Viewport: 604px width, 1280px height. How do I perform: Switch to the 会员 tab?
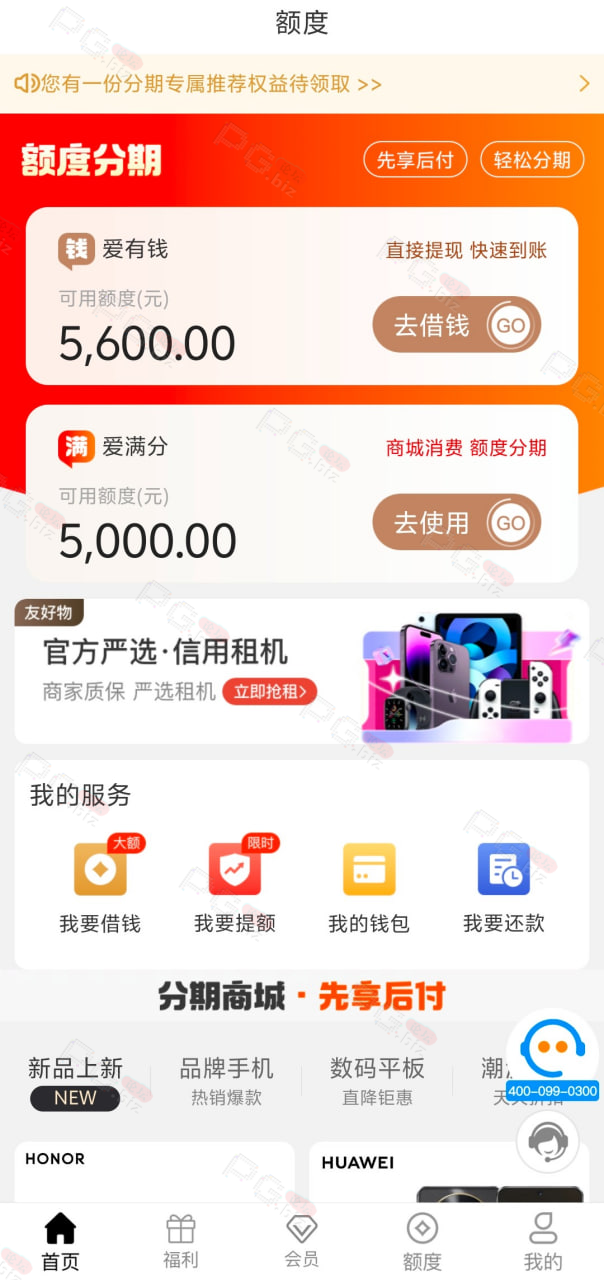tap(302, 1242)
